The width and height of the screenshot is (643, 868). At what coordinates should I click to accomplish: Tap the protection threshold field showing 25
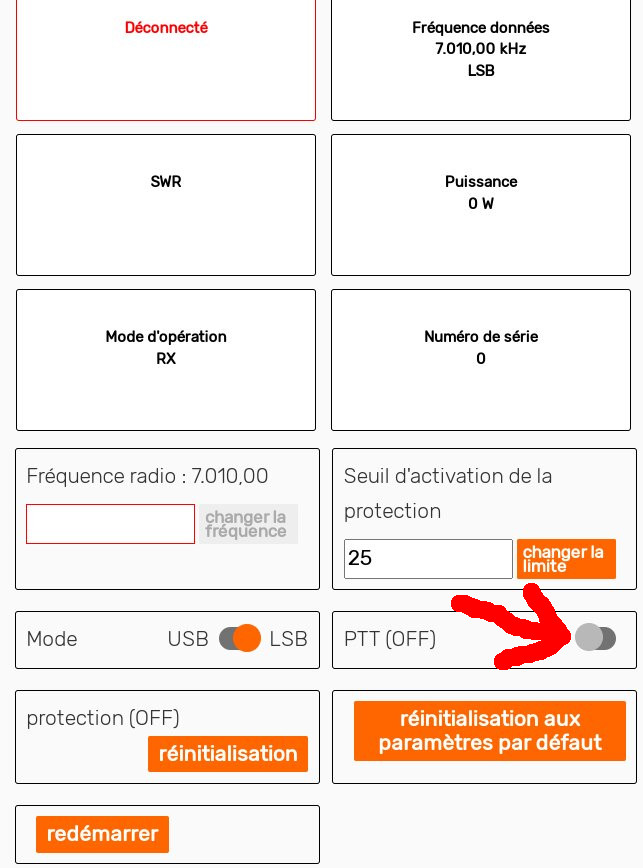428,559
